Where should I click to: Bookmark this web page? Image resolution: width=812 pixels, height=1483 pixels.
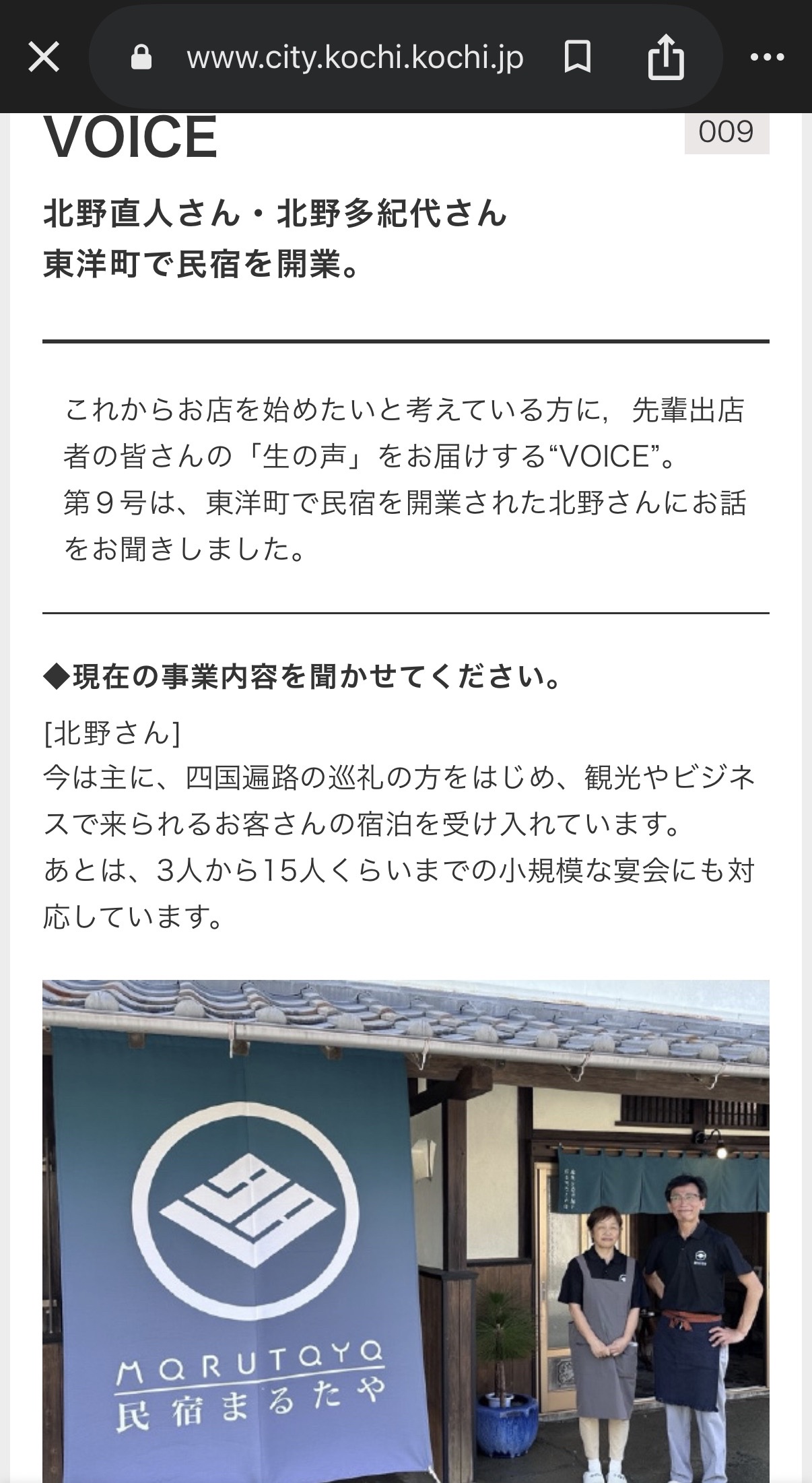[577, 57]
